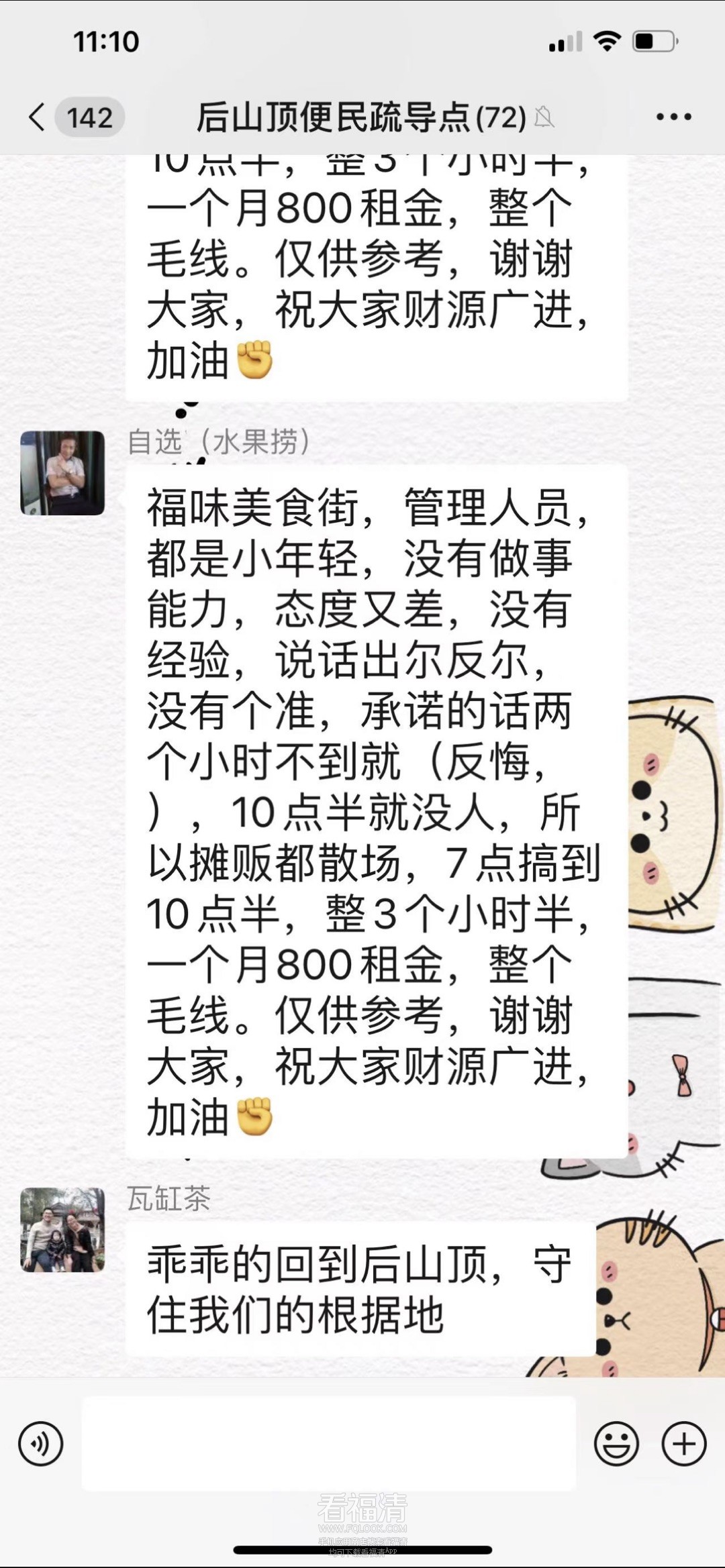Open 自选（水果捞）'s profile avatar
This screenshot has height=1568, width=725.
tap(62, 473)
